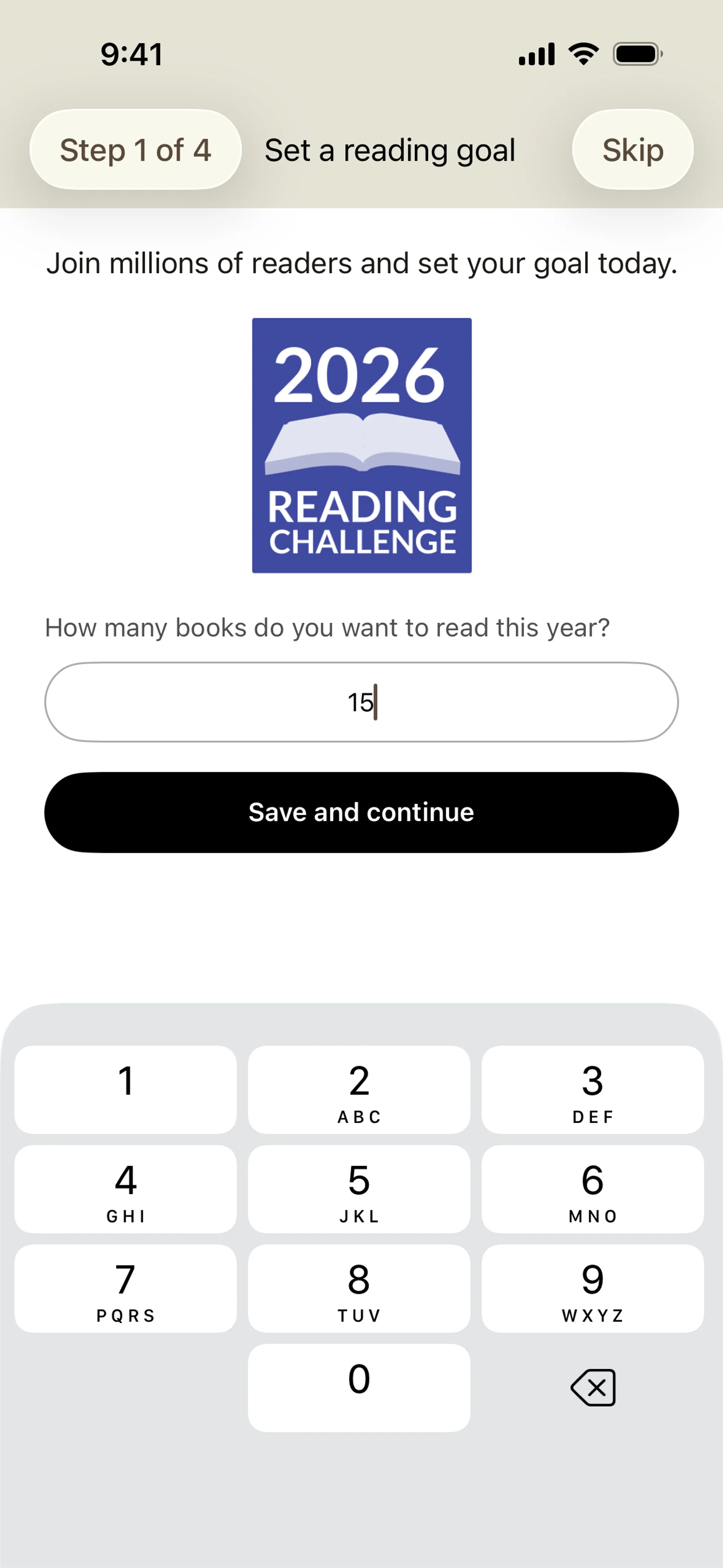Enter digit 5 on the keypad
723x1568 pixels.
[359, 1189]
